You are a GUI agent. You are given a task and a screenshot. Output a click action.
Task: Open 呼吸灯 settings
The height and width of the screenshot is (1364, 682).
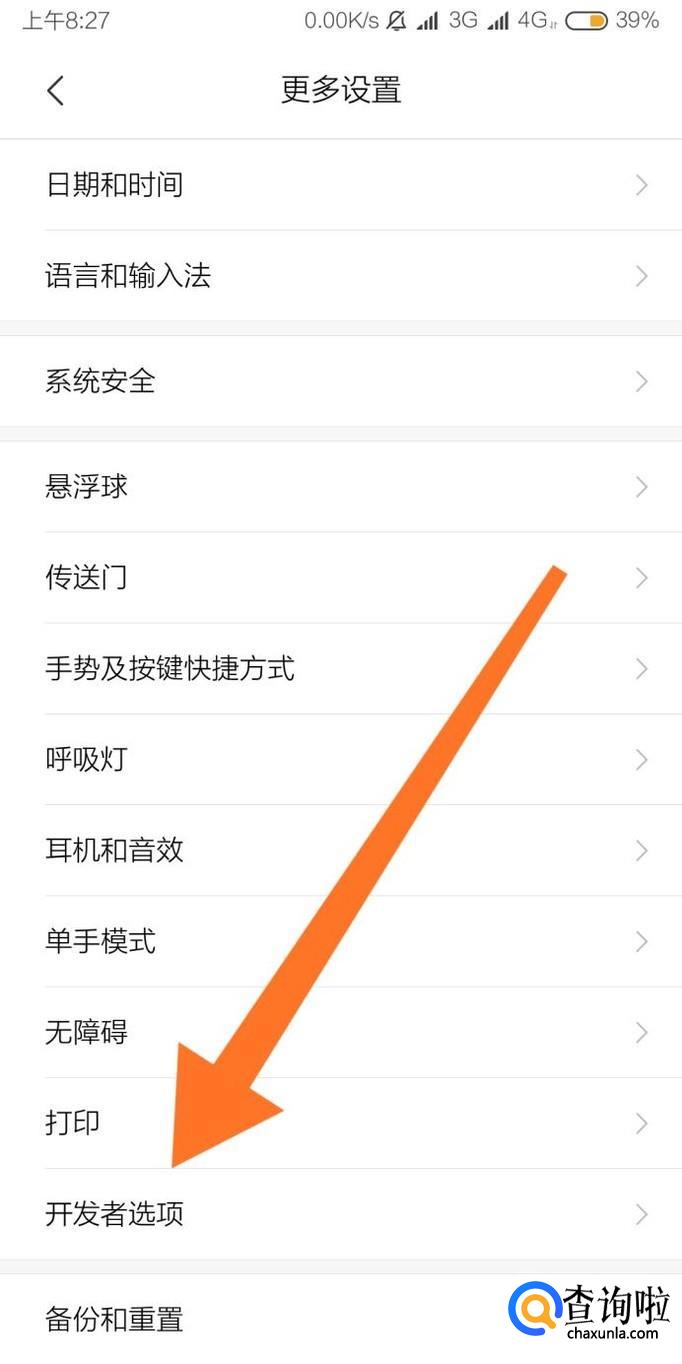point(341,760)
